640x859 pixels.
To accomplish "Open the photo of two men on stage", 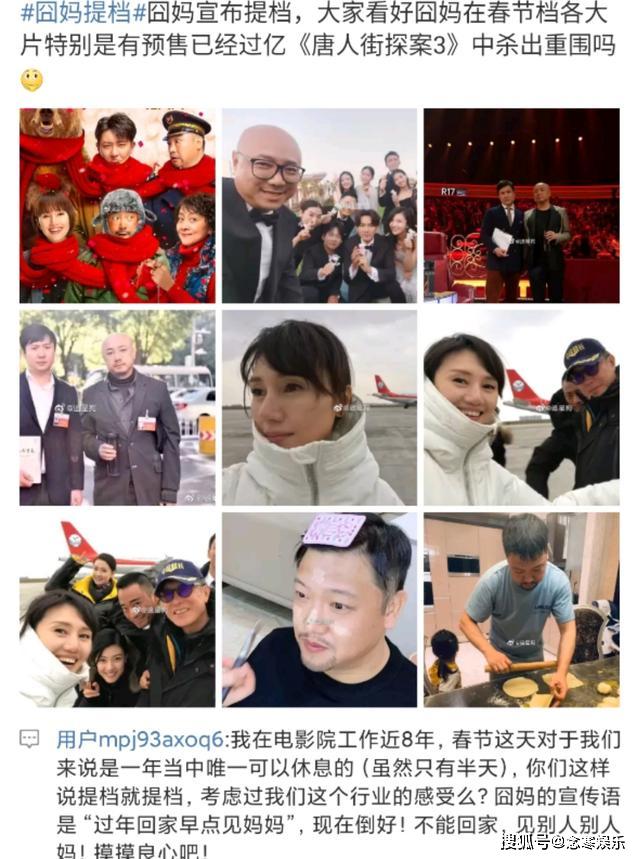I will coord(522,205).
